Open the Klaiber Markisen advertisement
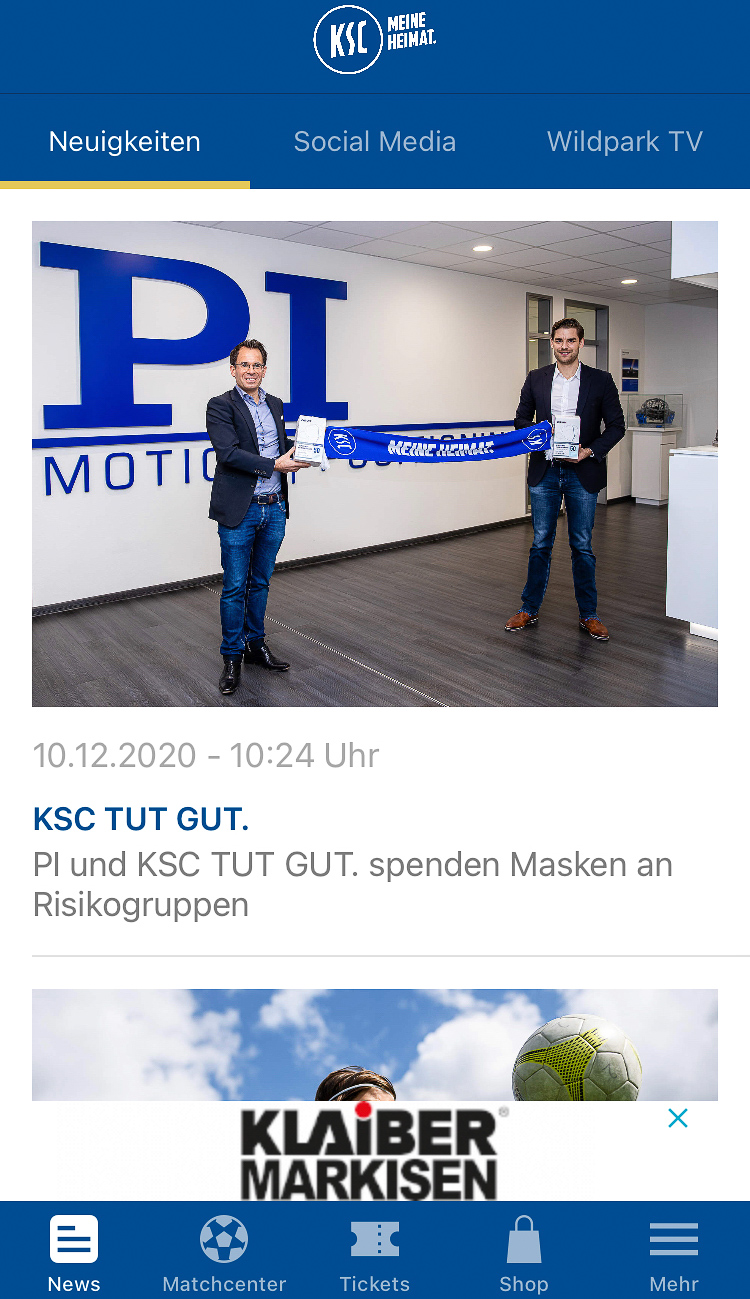 370,1152
